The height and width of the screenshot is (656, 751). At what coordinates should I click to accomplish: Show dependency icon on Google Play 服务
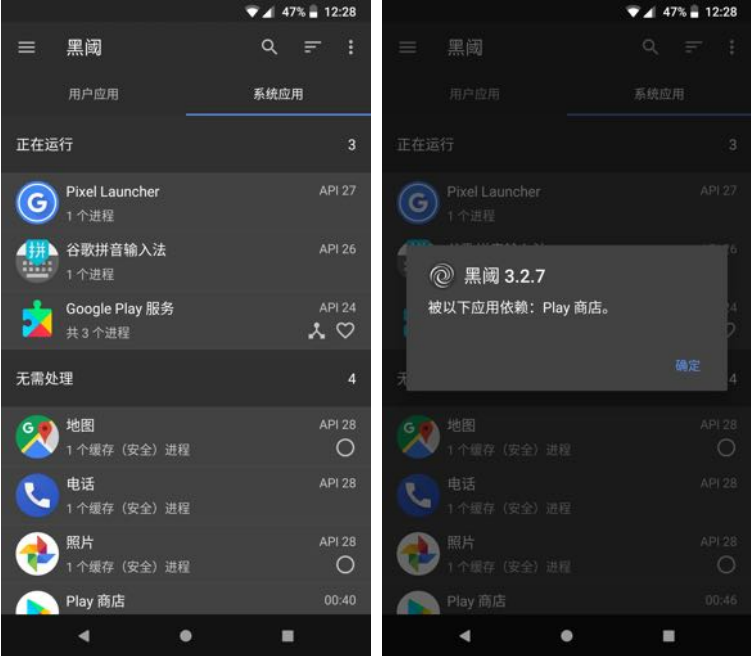coord(316,331)
